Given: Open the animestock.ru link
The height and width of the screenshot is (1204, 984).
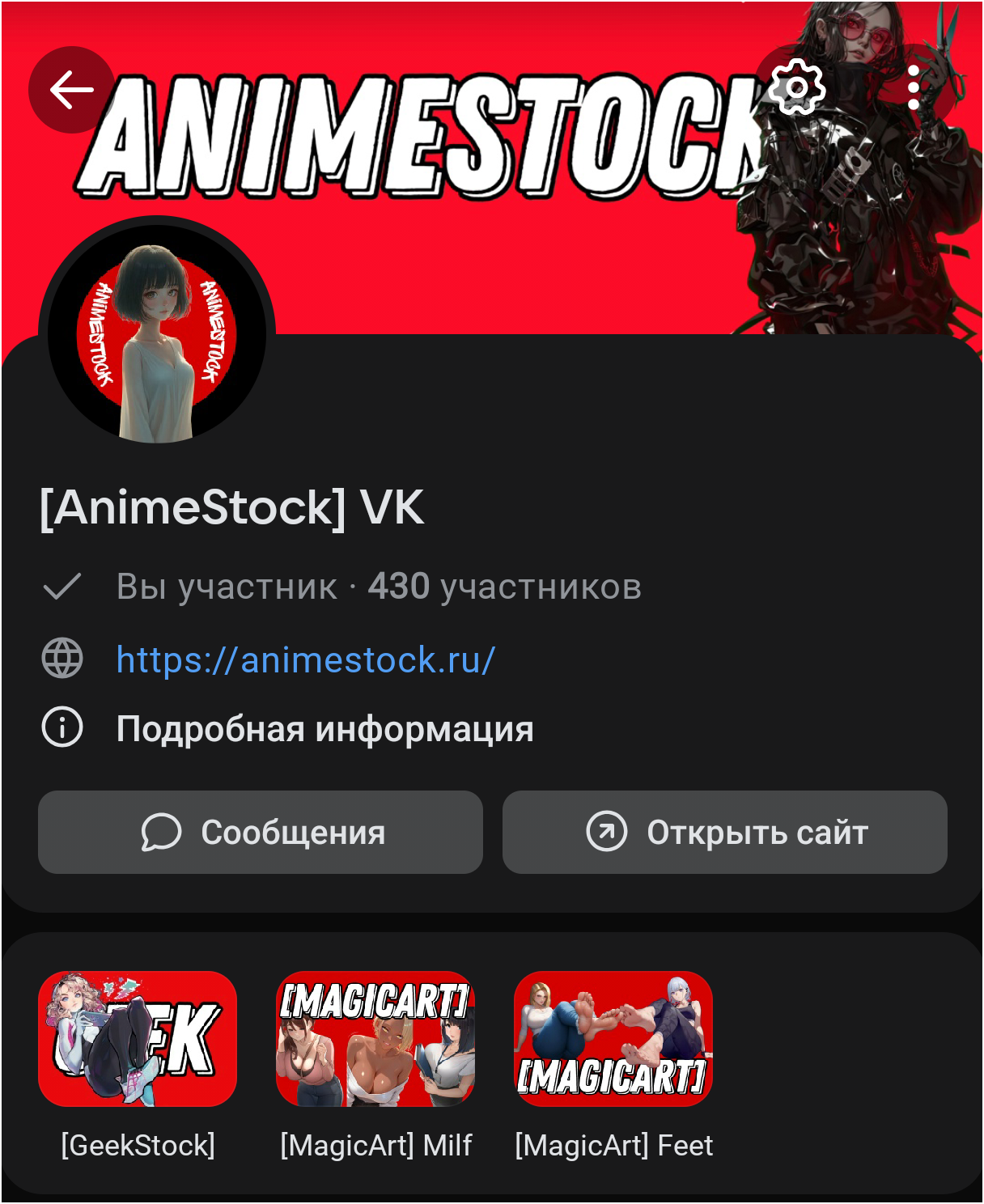Looking at the screenshot, I should tap(305, 660).
